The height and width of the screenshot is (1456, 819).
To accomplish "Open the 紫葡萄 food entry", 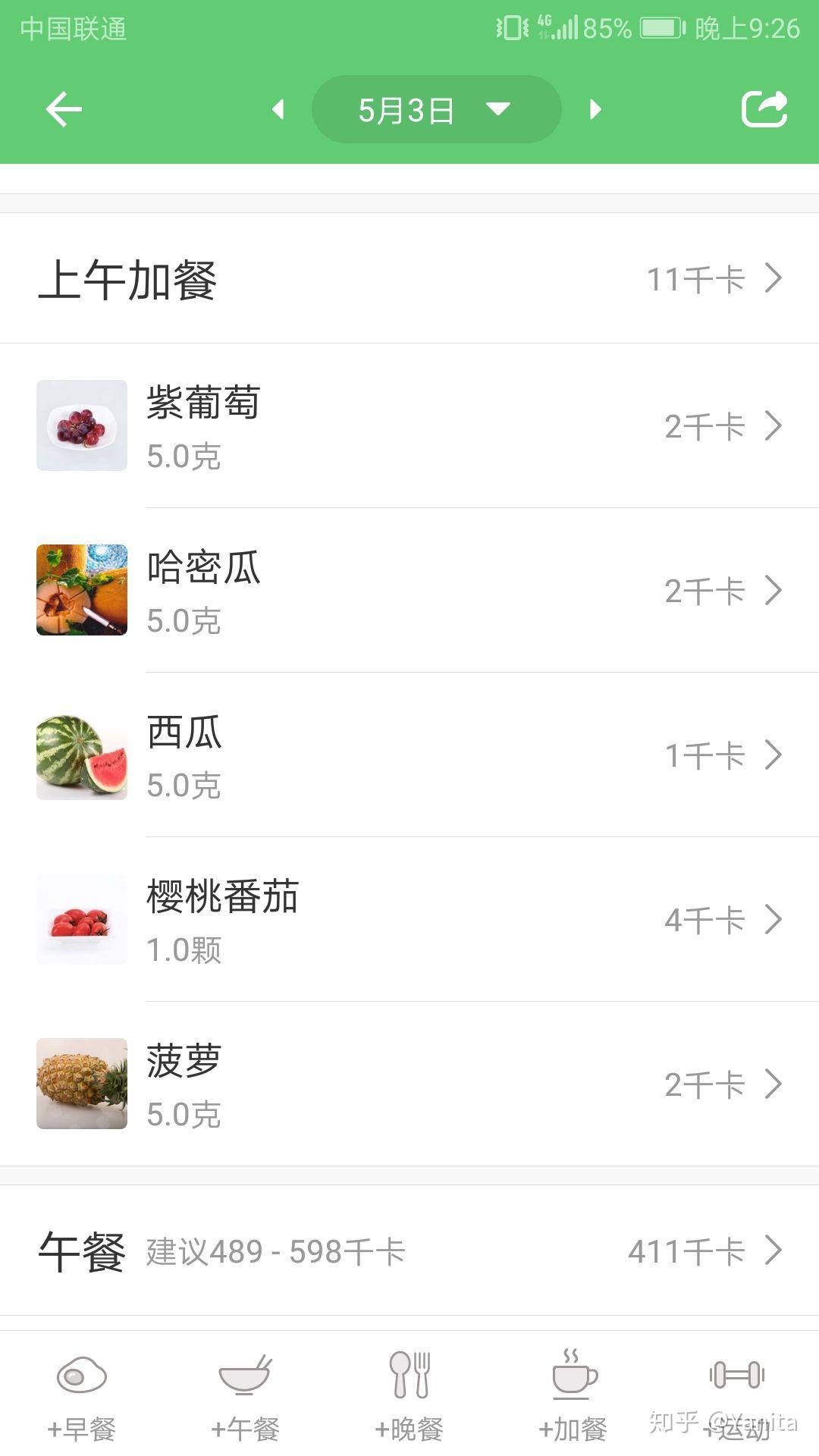I will [x=409, y=426].
